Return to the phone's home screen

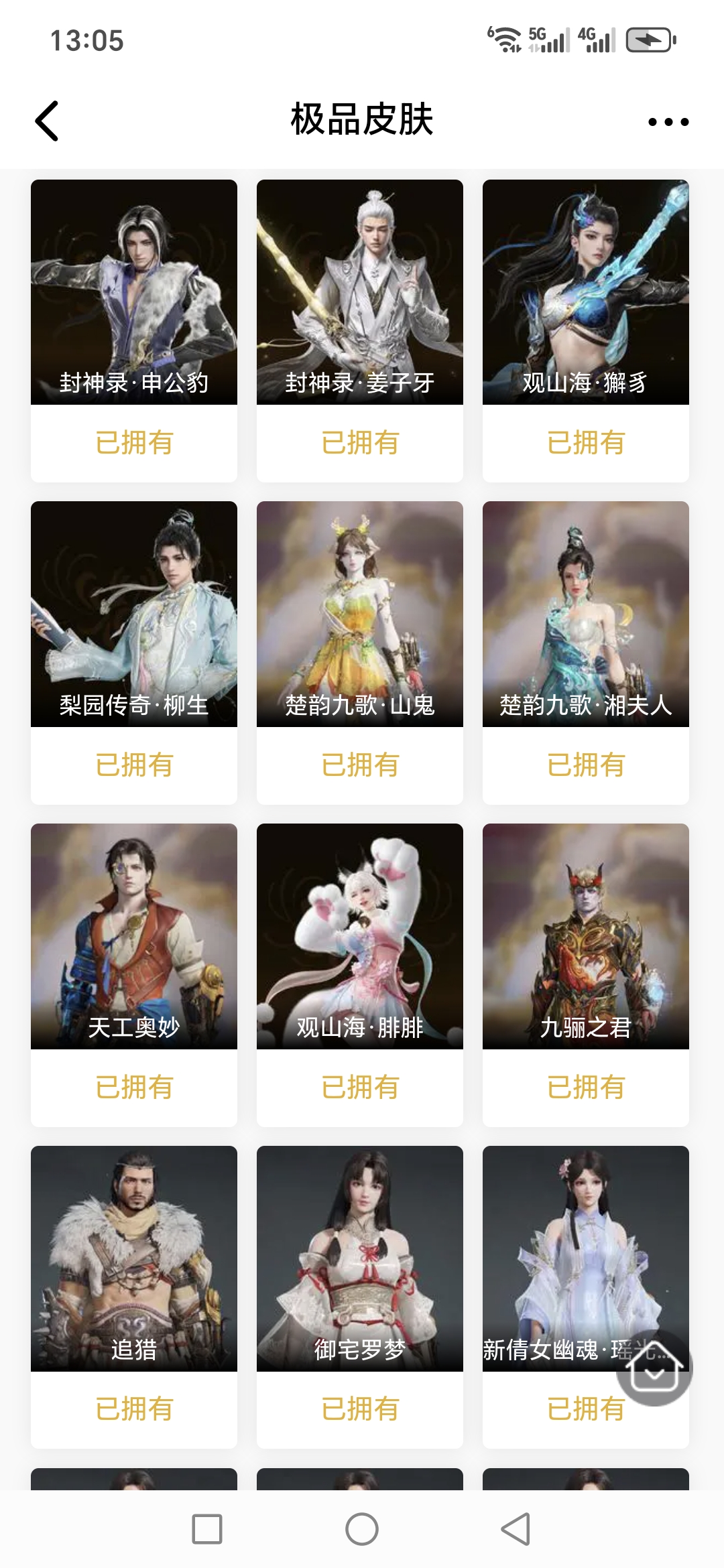362,1529
